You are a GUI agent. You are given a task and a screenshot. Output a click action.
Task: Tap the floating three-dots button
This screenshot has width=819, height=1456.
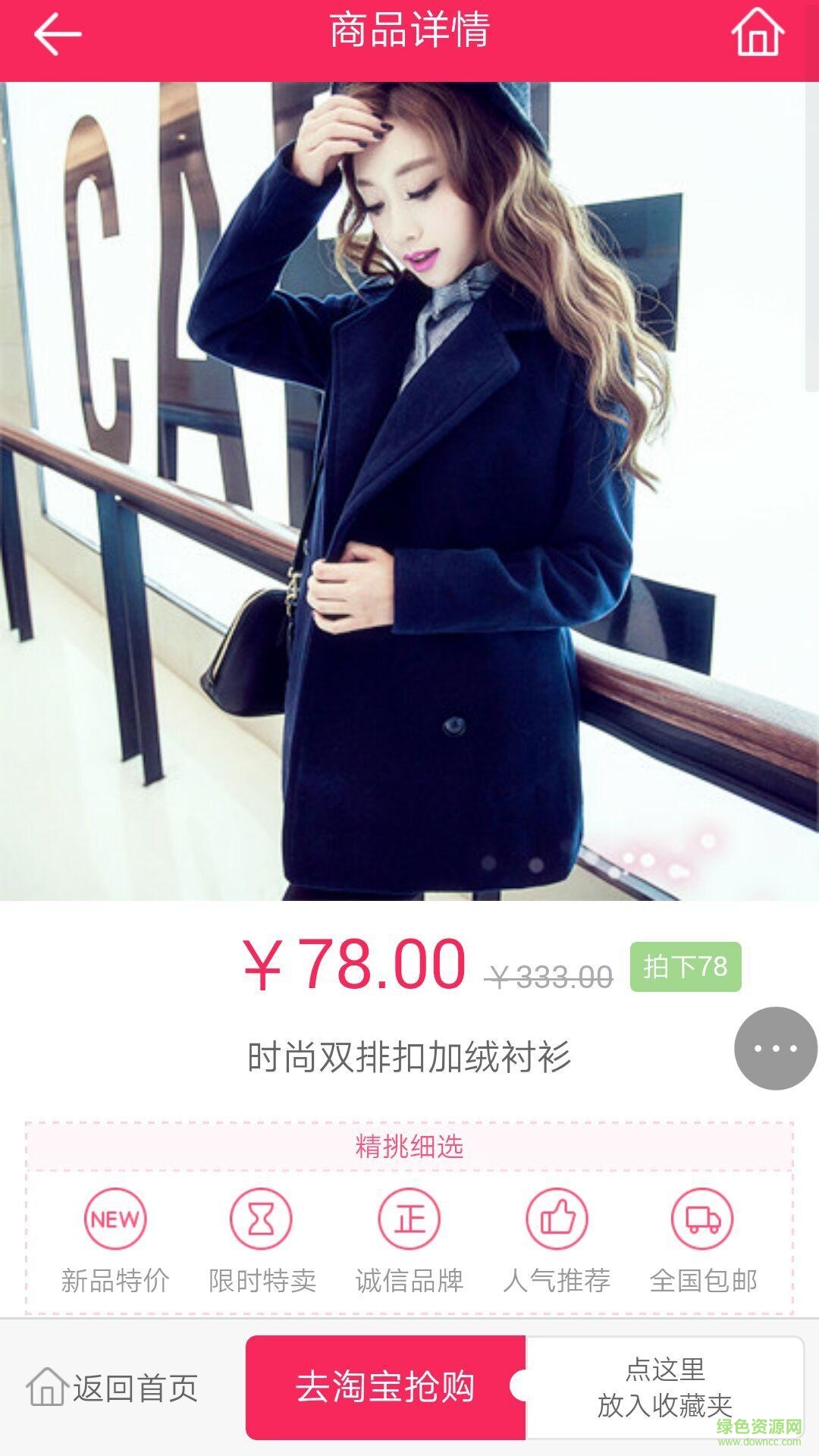775,1048
